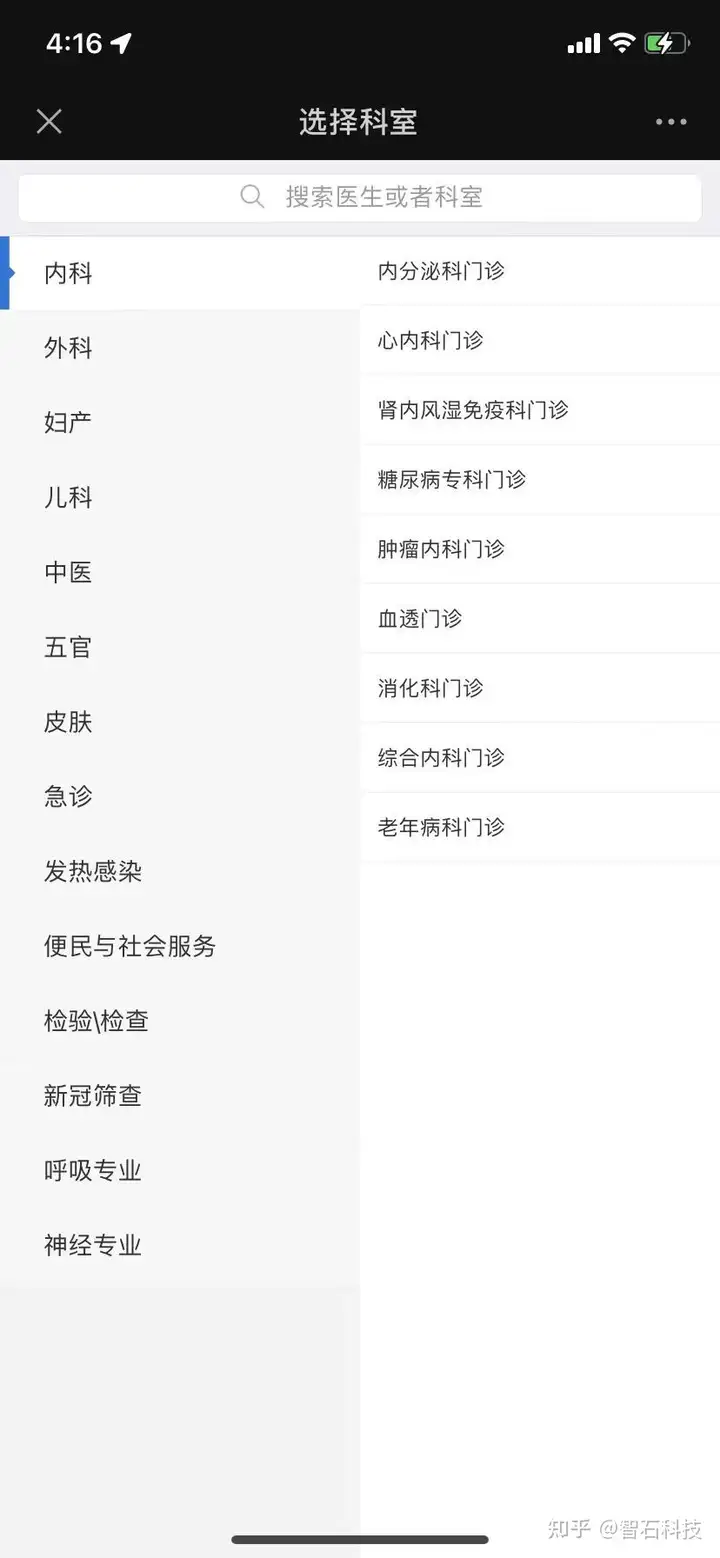Close the 选择科室 page
The height and width of the screenshot is (1558, 720).
click(49, 121)
